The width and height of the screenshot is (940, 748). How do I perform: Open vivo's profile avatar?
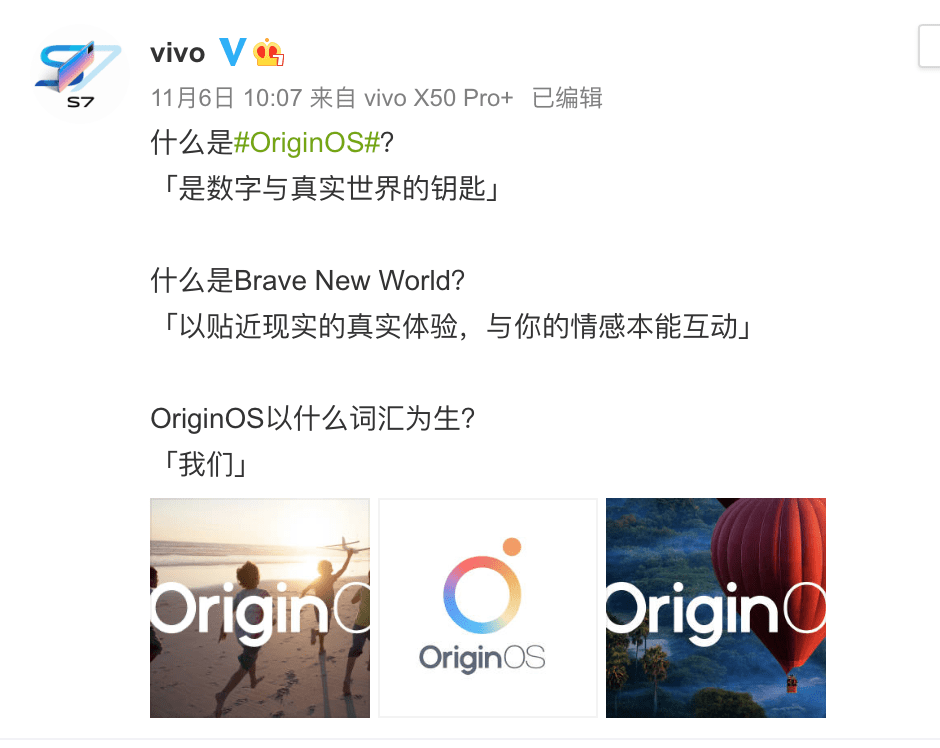click(x=78, y=78)
